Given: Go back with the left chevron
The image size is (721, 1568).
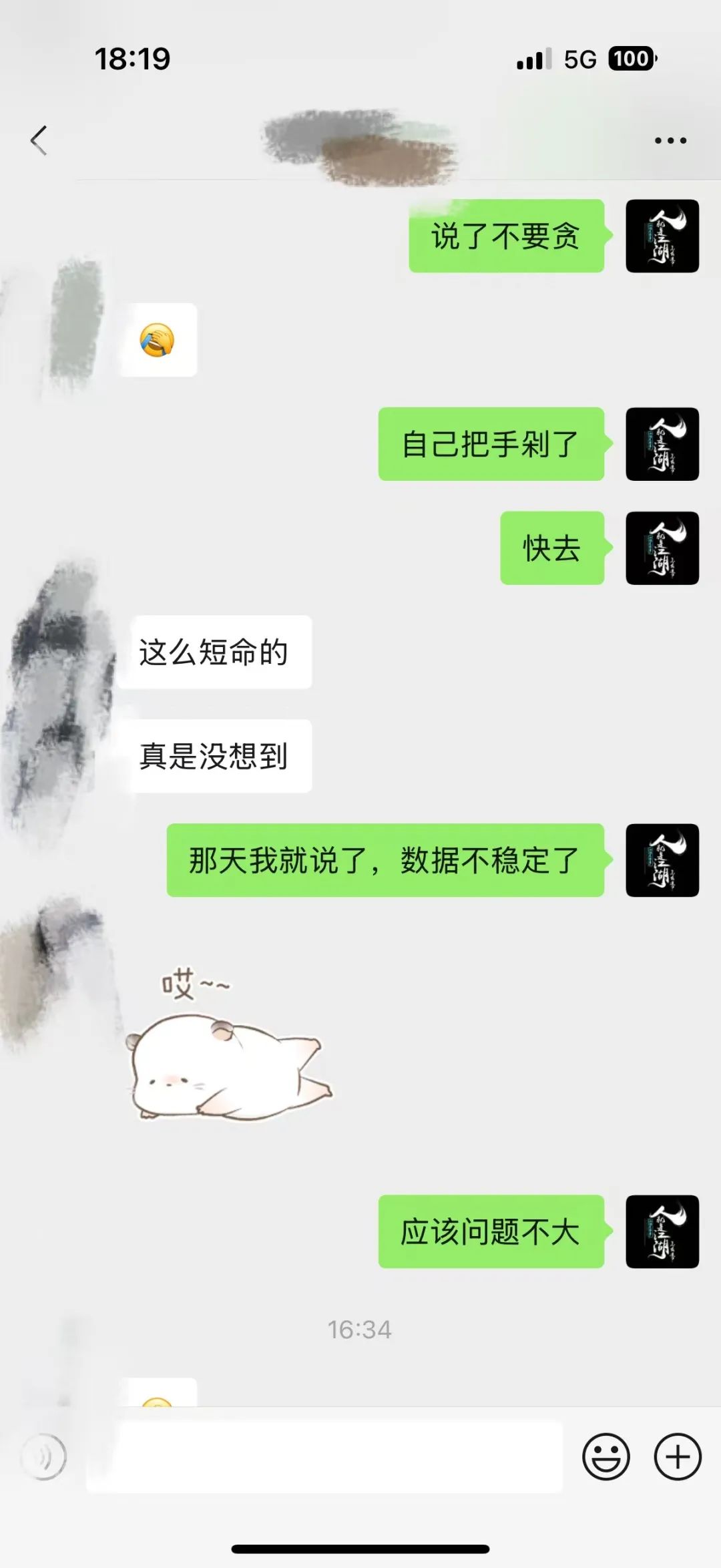Looking at the screenshot, I should point(38,140).
